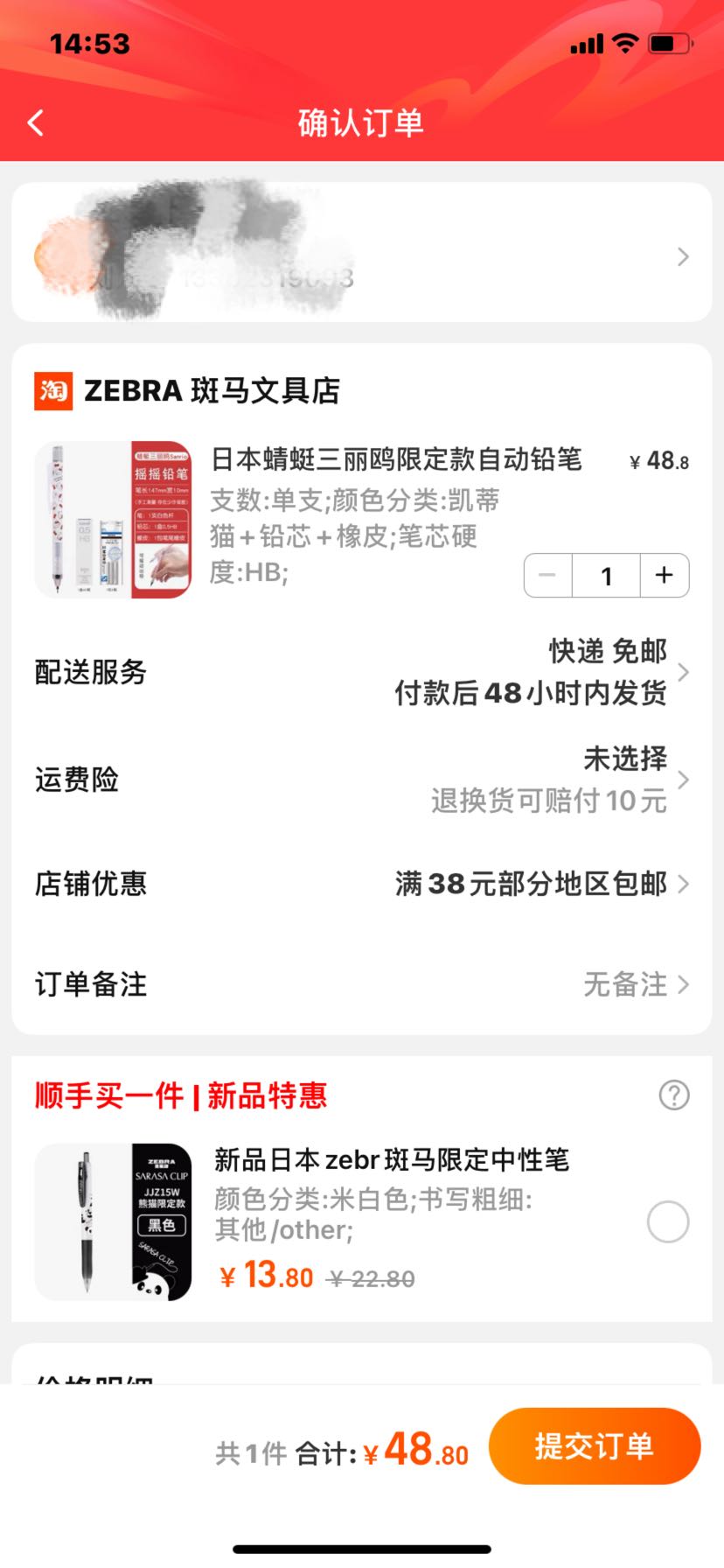
Task: Go back from the order confirmation page
Action: (x=36, y=122)
